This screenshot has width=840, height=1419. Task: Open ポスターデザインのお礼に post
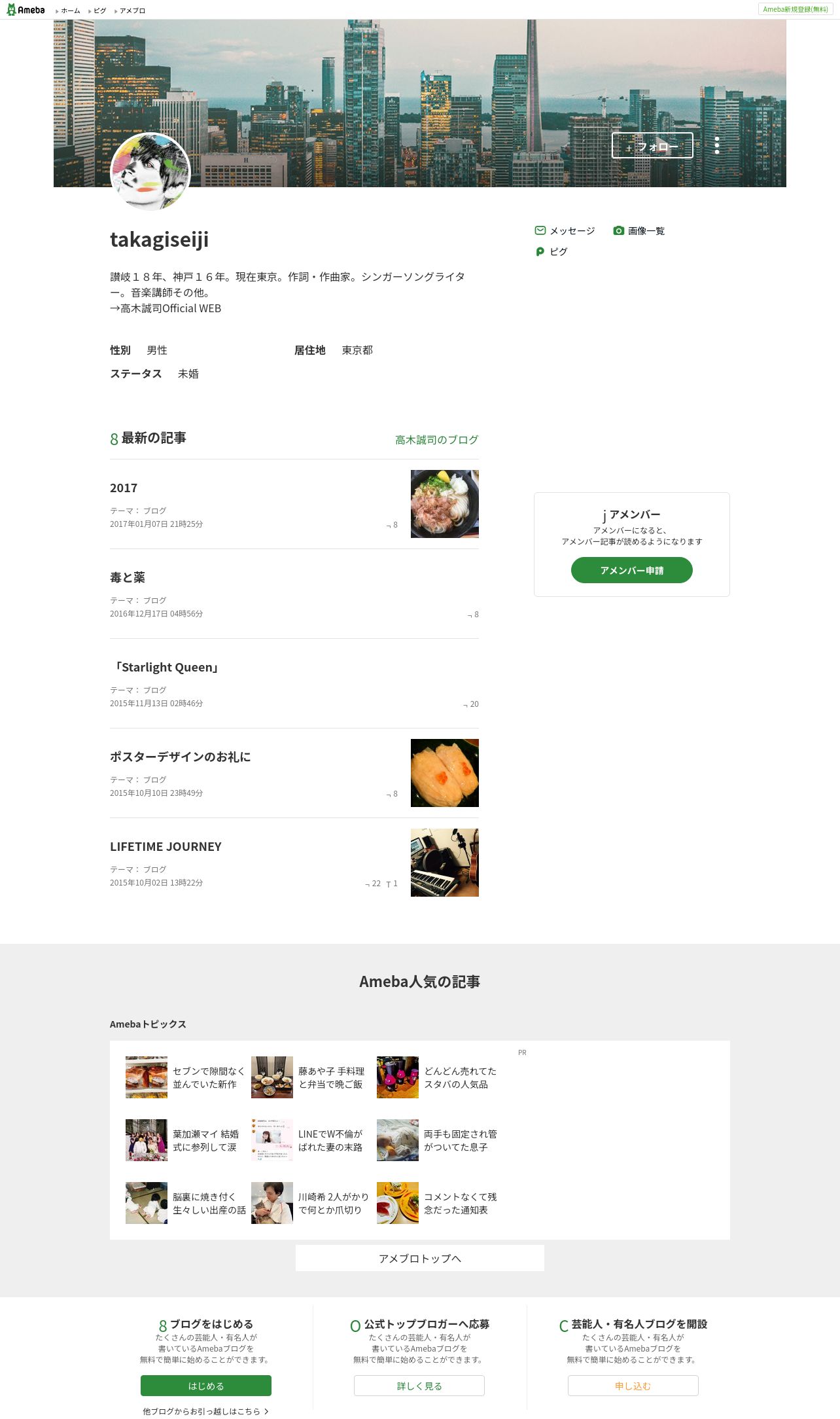pyautogui.click(x=181, y=757)
